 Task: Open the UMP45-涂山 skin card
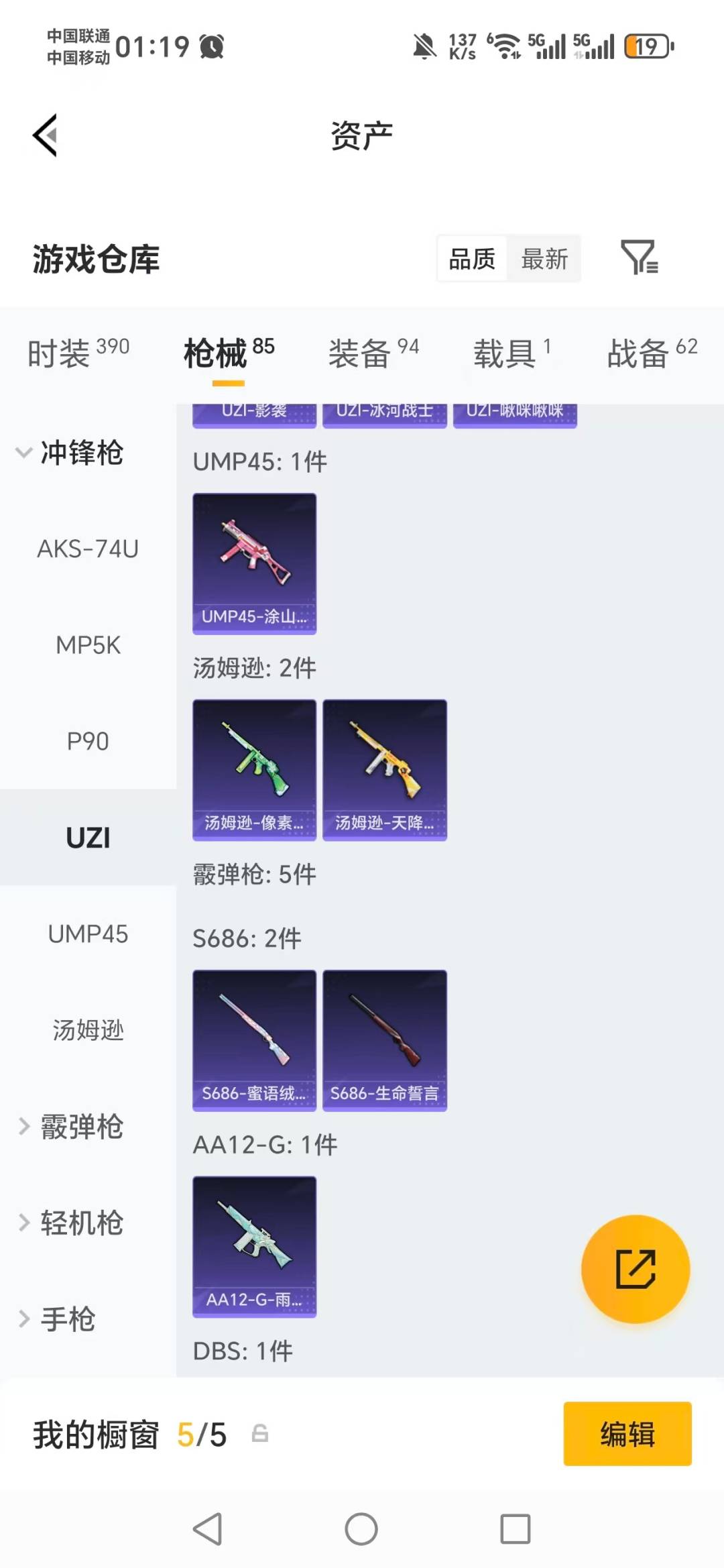[254, 563]
